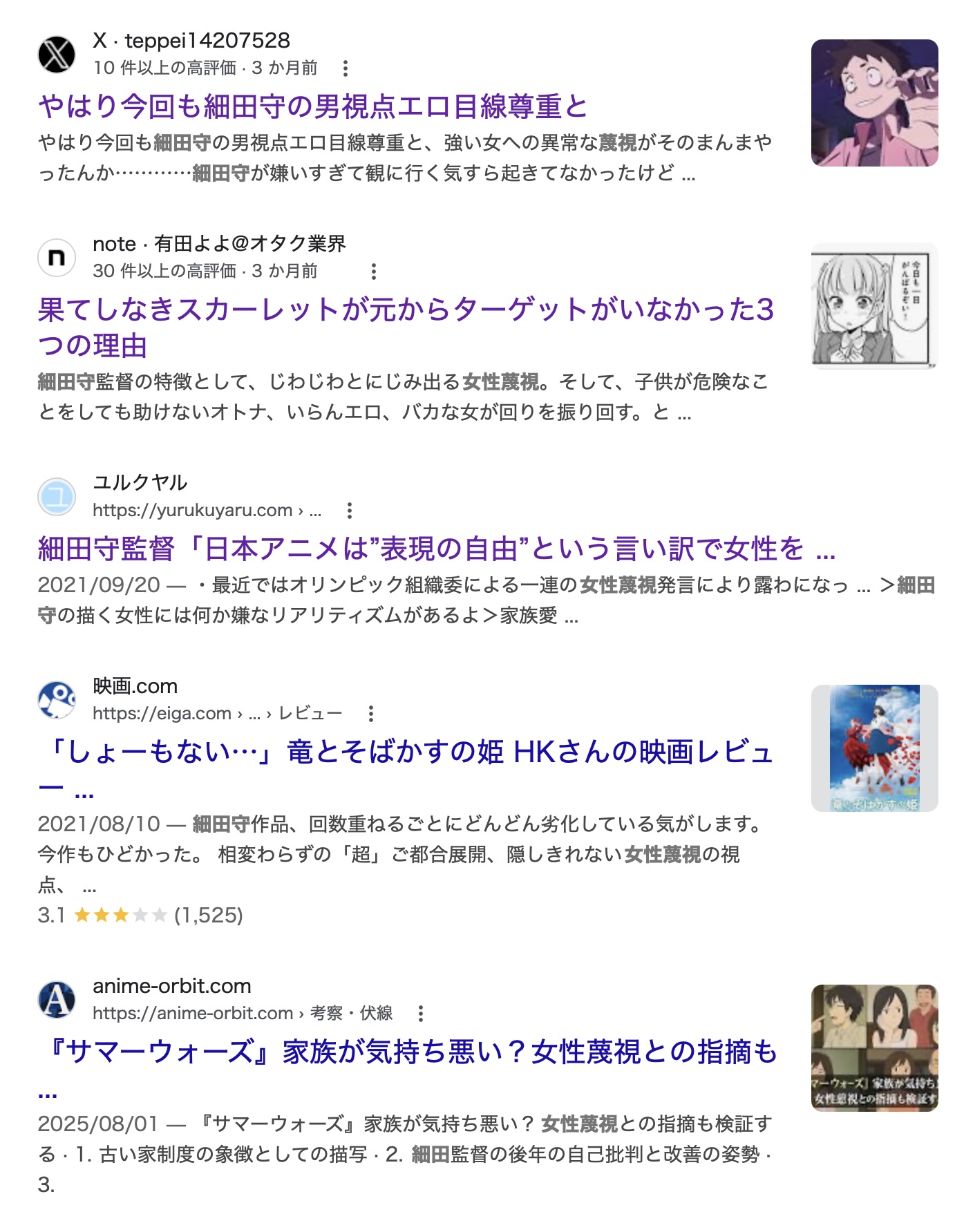Image resolution: width=964 pixels, height=1232 pixels.
Task: Open more options for anime-orbit.com result
Action: pos(421,1013)
